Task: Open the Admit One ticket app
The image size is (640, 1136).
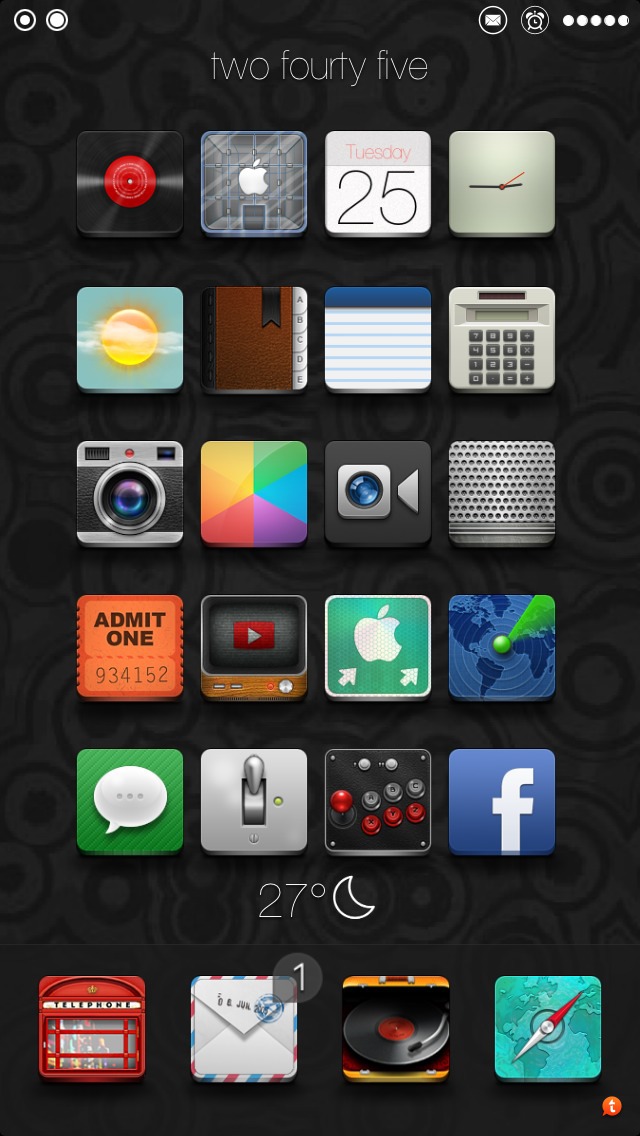Action: (130, 647)
